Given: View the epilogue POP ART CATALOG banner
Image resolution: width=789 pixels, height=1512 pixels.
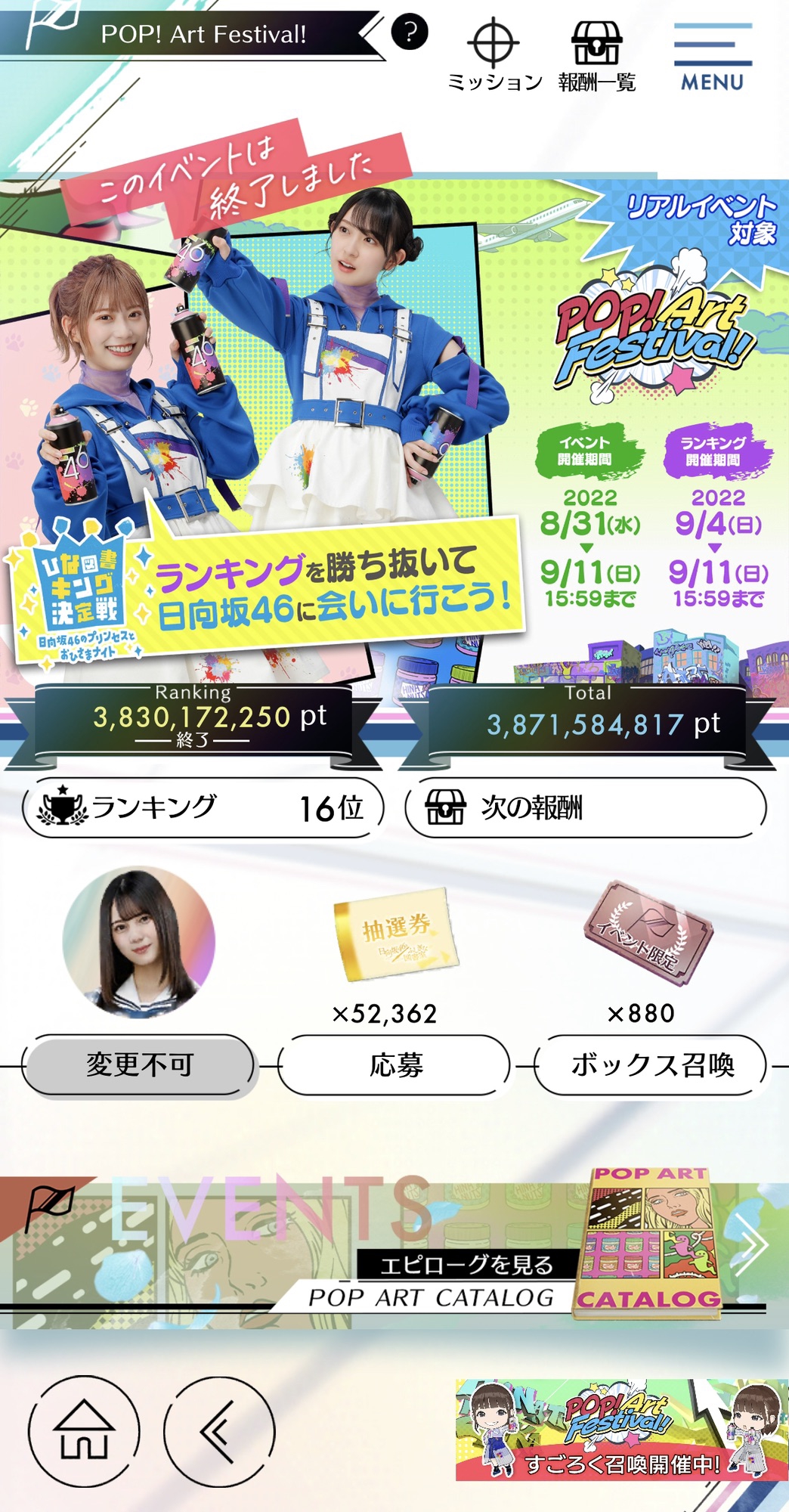Looking at the screenshot, I should (393, 1249).
